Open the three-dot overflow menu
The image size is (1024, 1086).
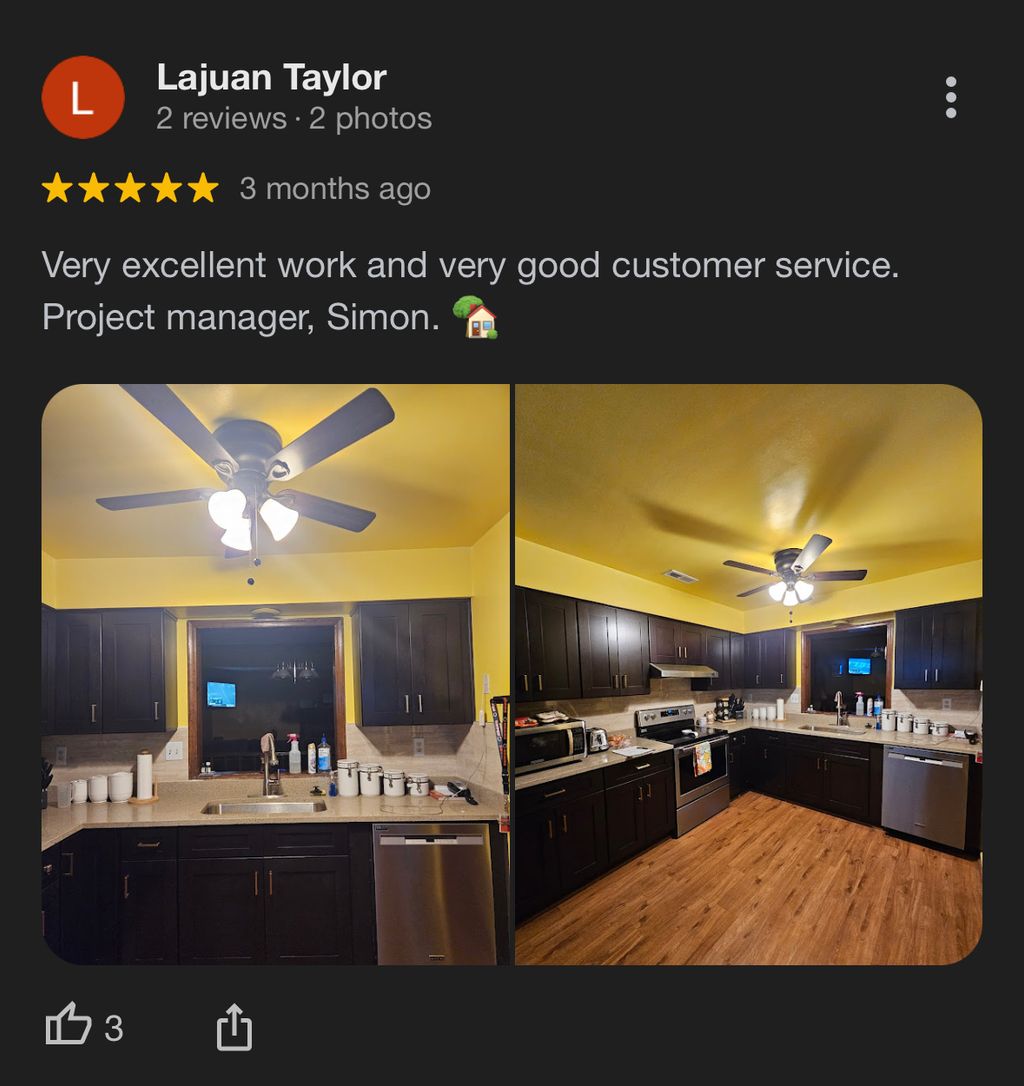point(950,97)
